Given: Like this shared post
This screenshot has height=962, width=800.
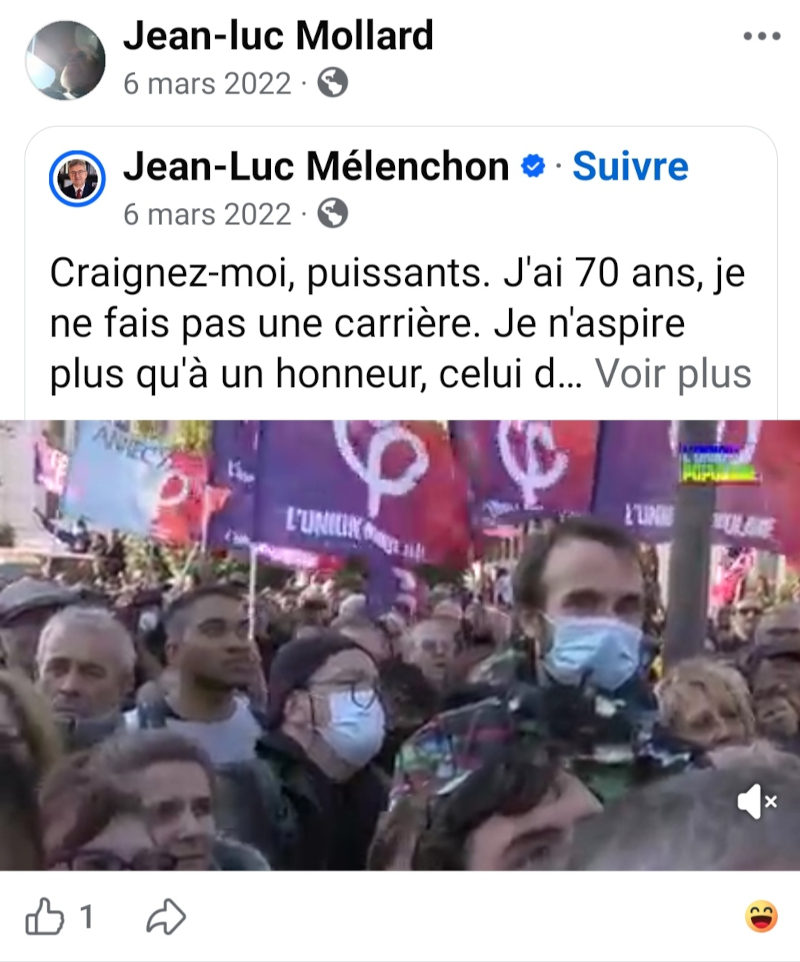Looking at the screenshot, I should click(45, 917).
